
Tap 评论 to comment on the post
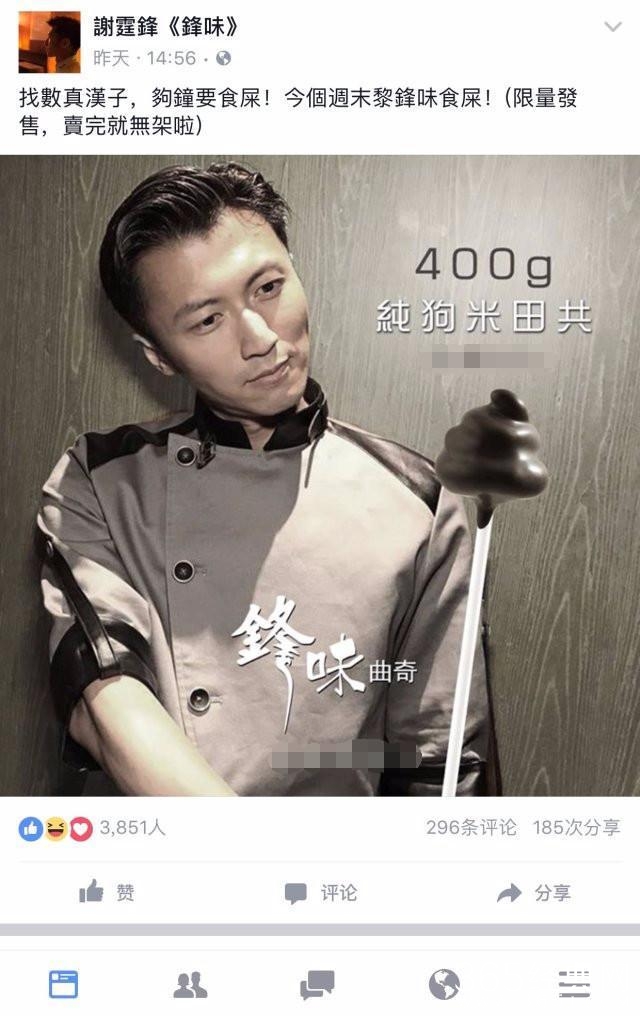[321, 893]
